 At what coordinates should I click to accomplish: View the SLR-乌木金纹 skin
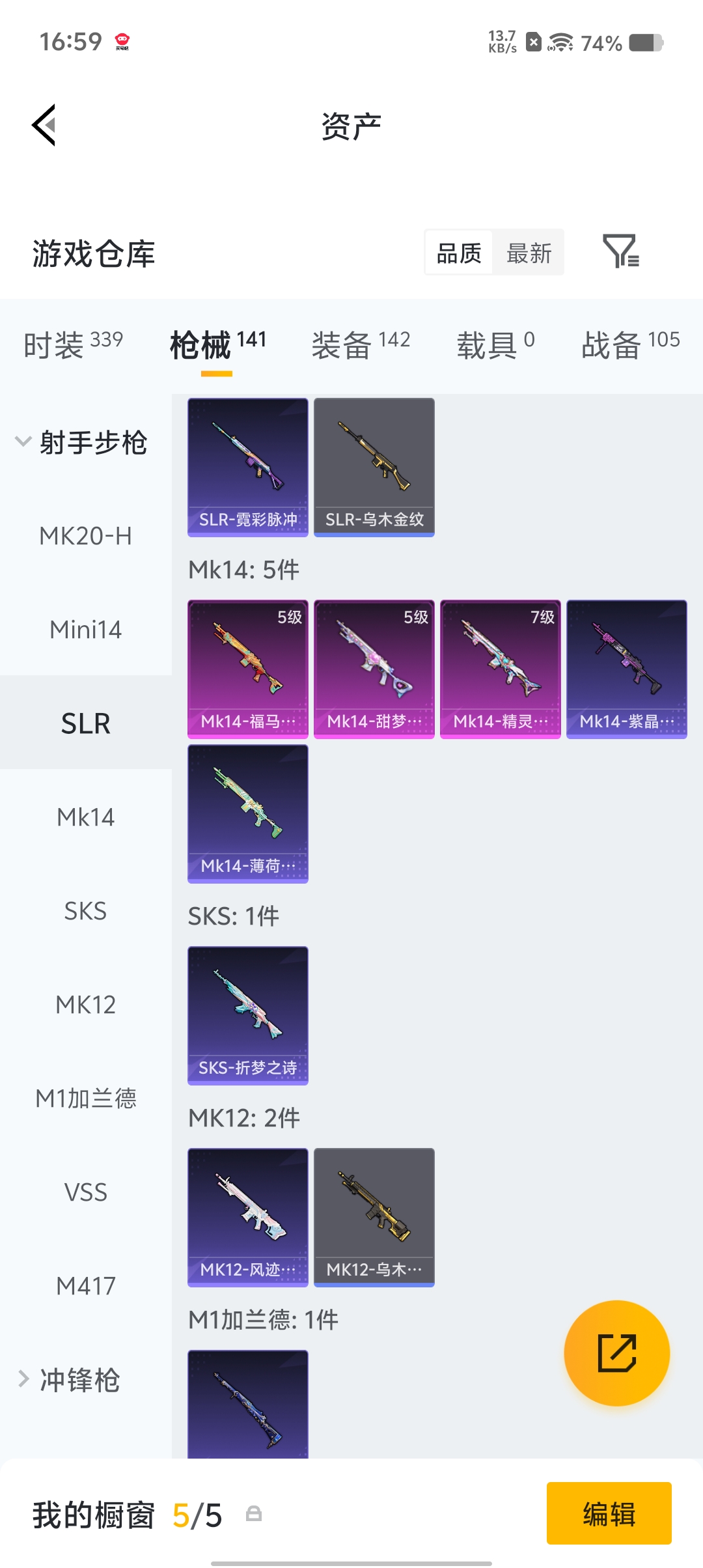374,467
